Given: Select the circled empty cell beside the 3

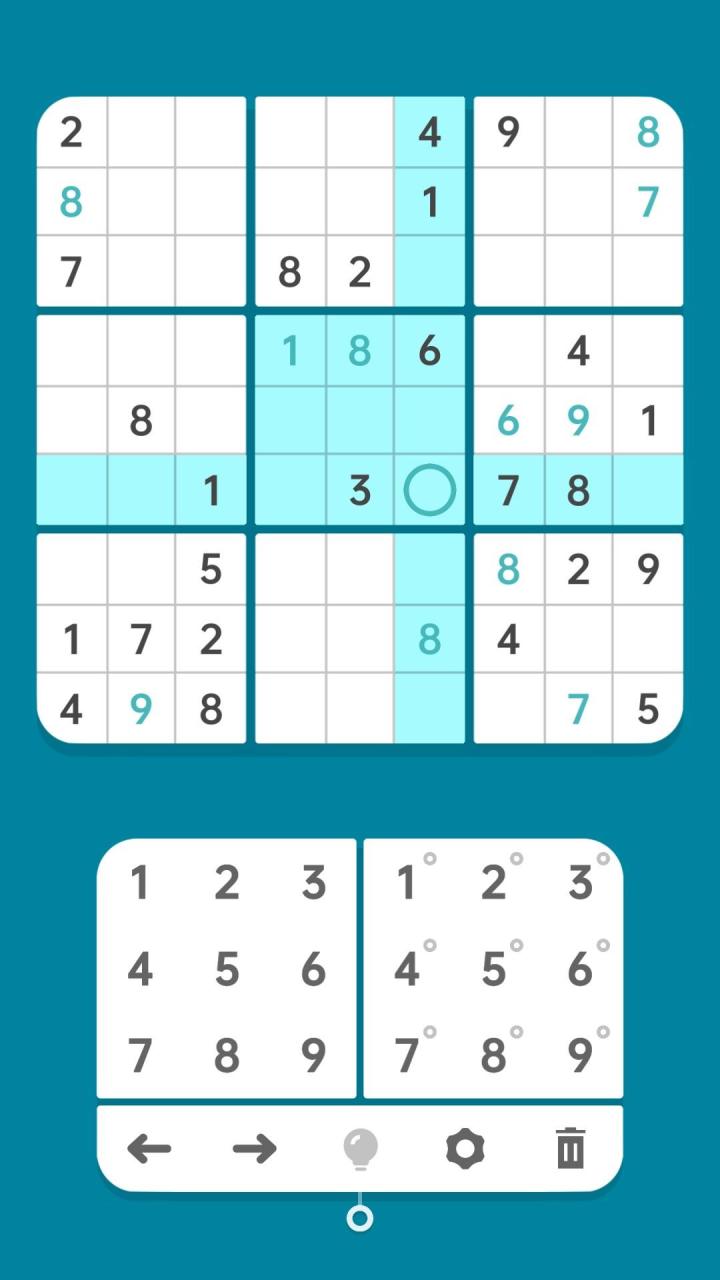Looking at the screenshot, I should (430, 490).
